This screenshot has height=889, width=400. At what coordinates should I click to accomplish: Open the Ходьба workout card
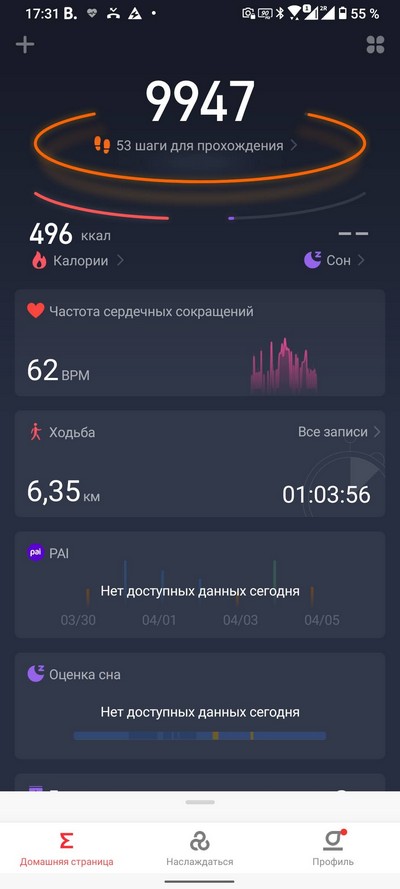tap(200, 464)
